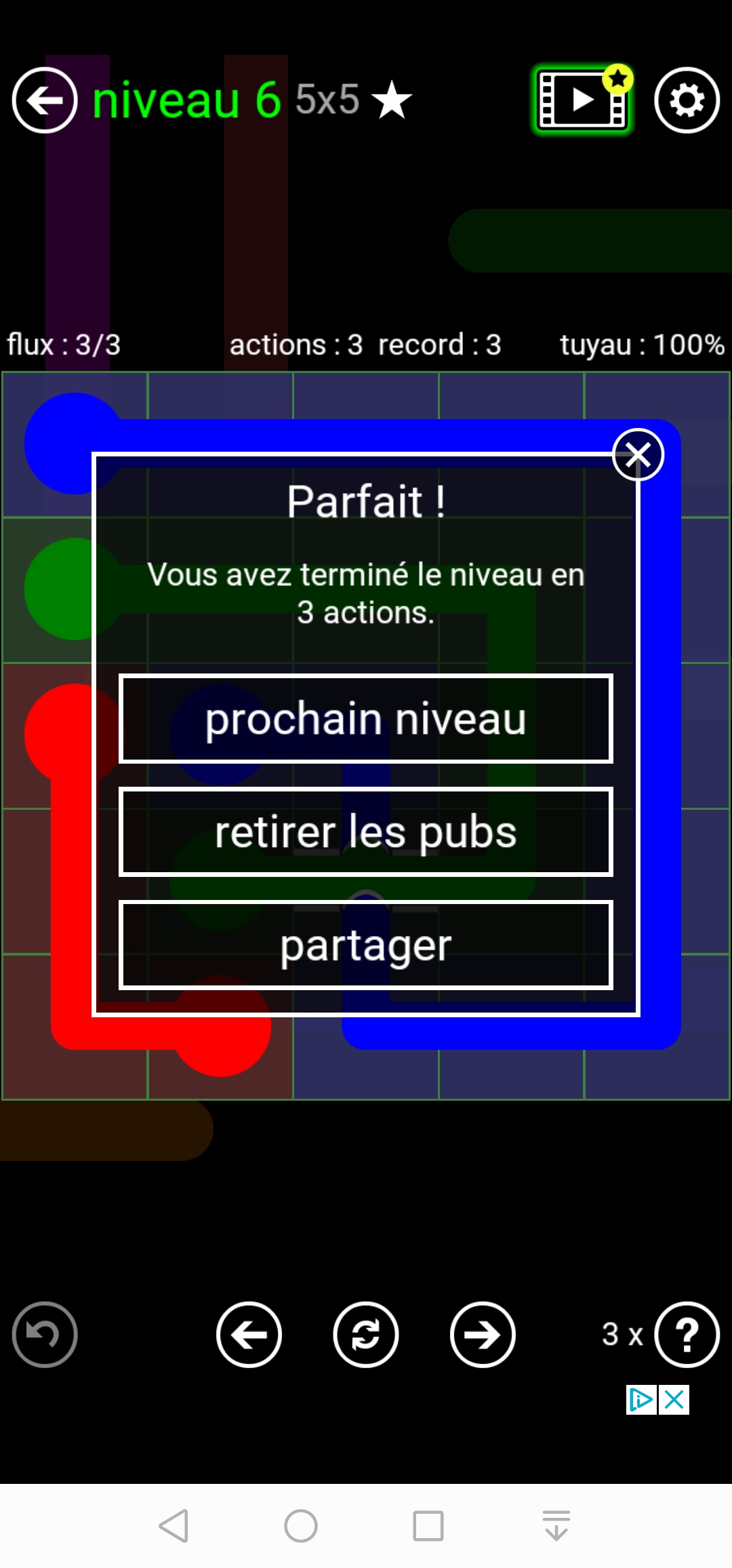Advance to the next level arrow
732x1568 pixels.
[x=483, y=1335]
